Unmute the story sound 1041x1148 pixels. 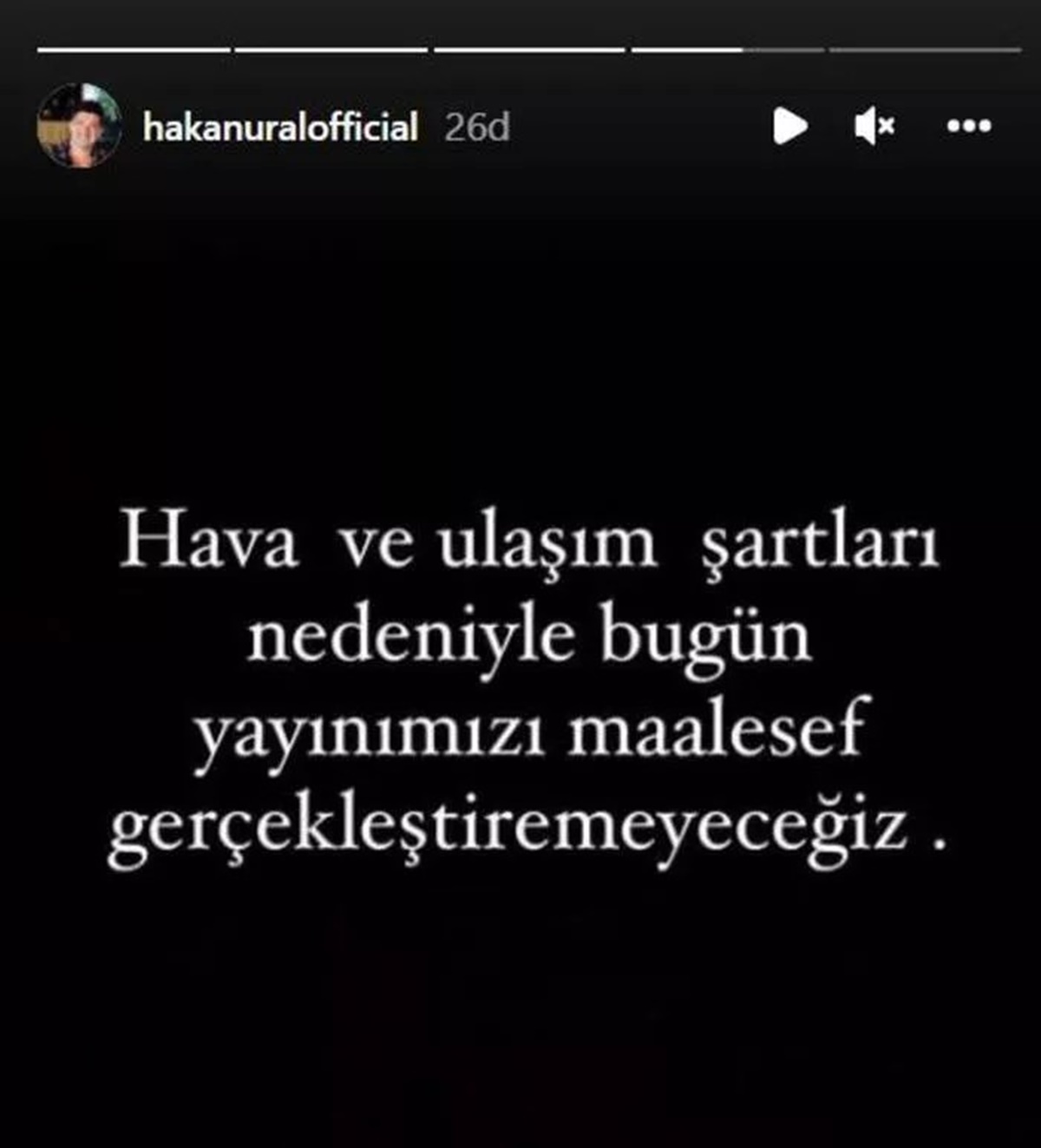874,127
